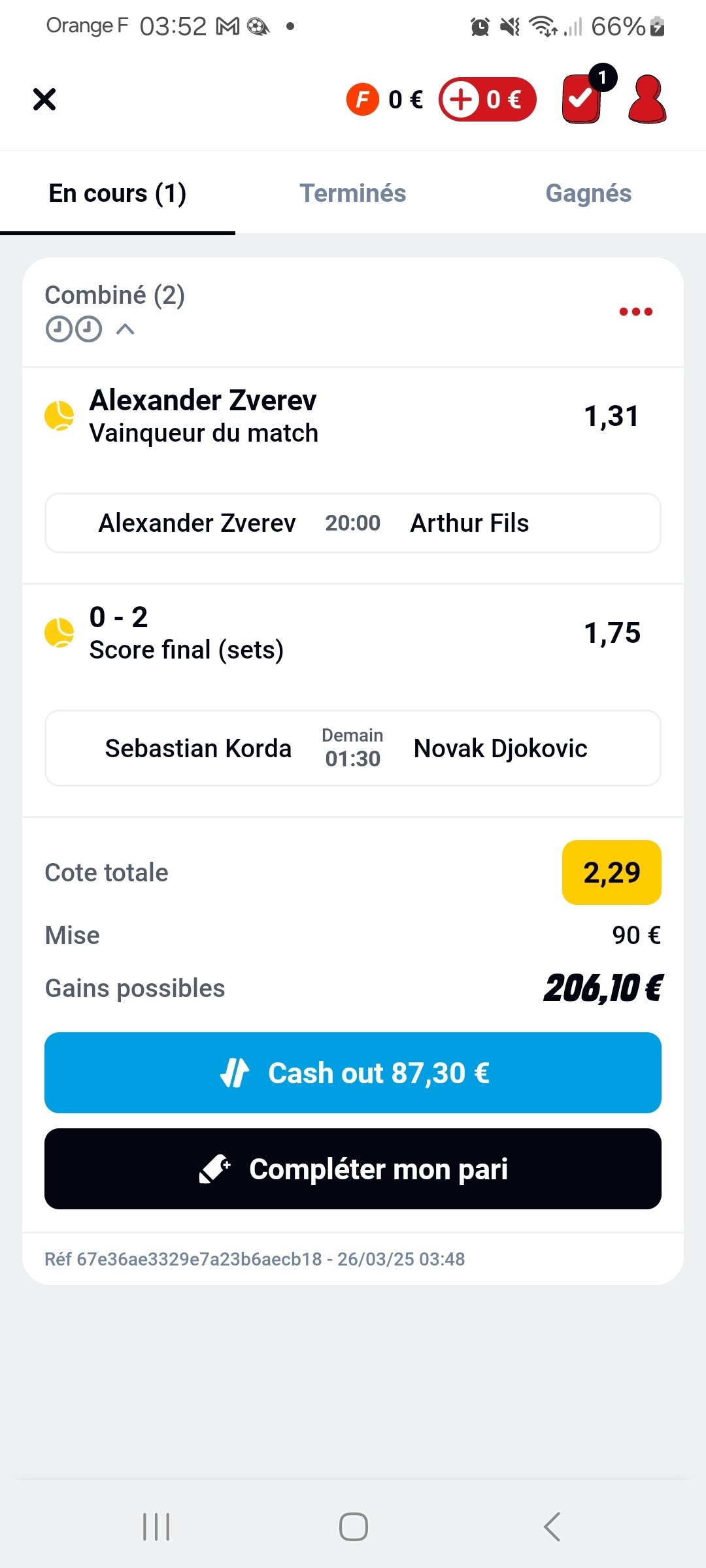Tap Compléter mon pari
Screen dimensions: 706x1568
click(x=353, y=1169)
